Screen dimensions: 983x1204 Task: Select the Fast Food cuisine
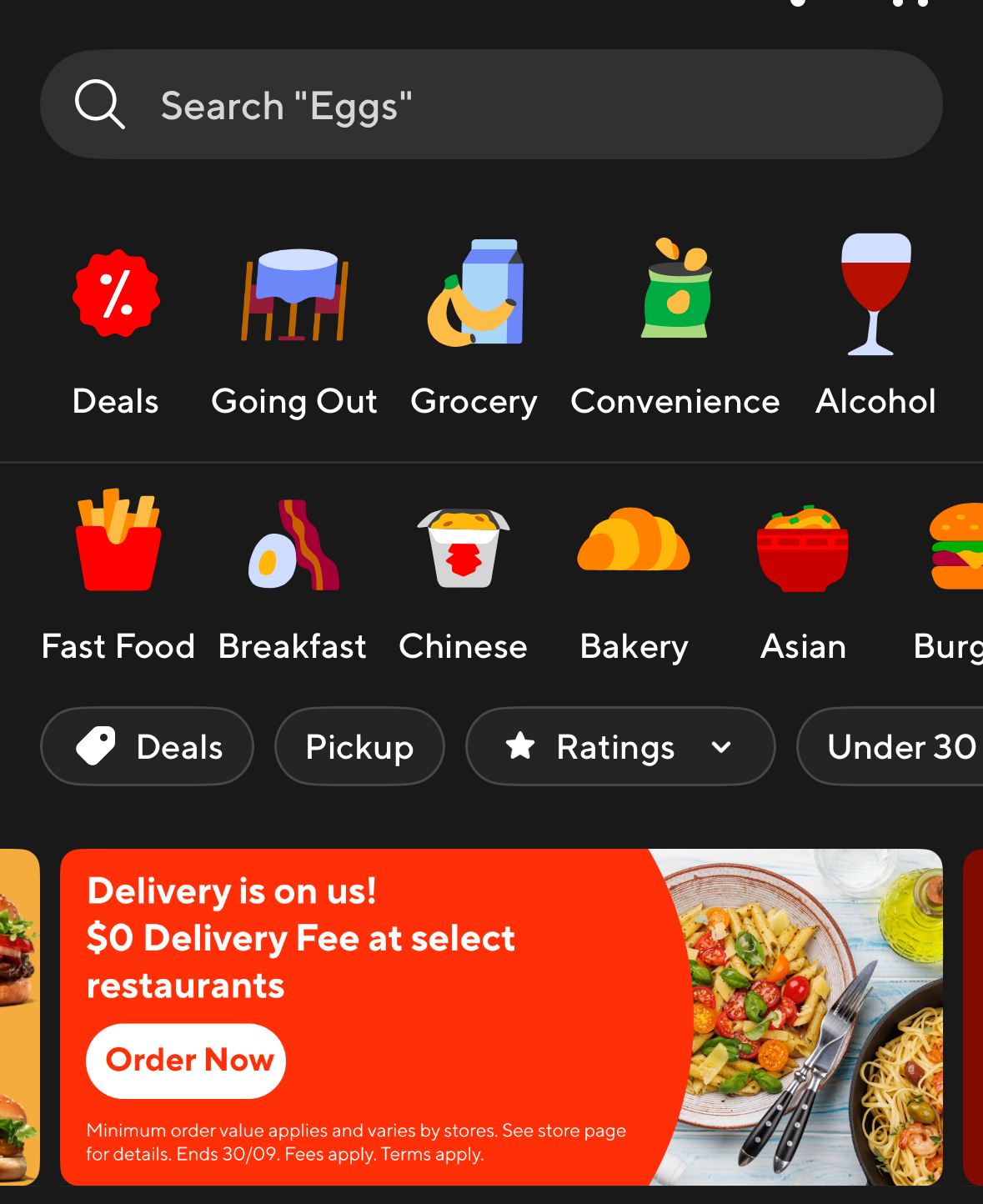coord(118,575)
